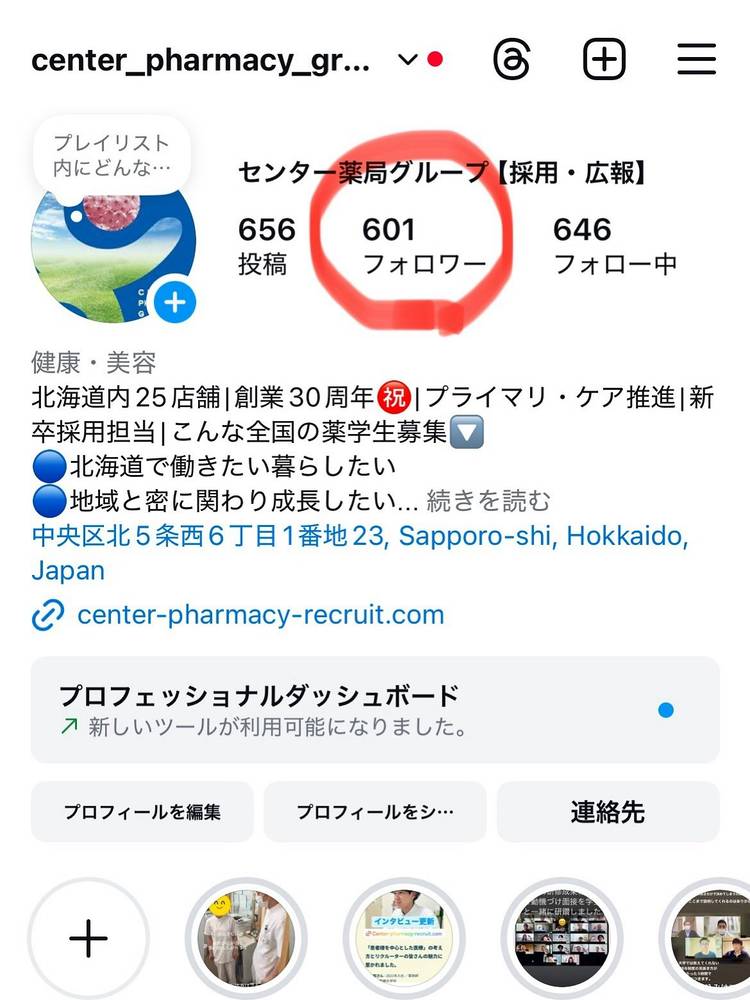
Task: Open the hamburger menu
Action: click(697, 60)
